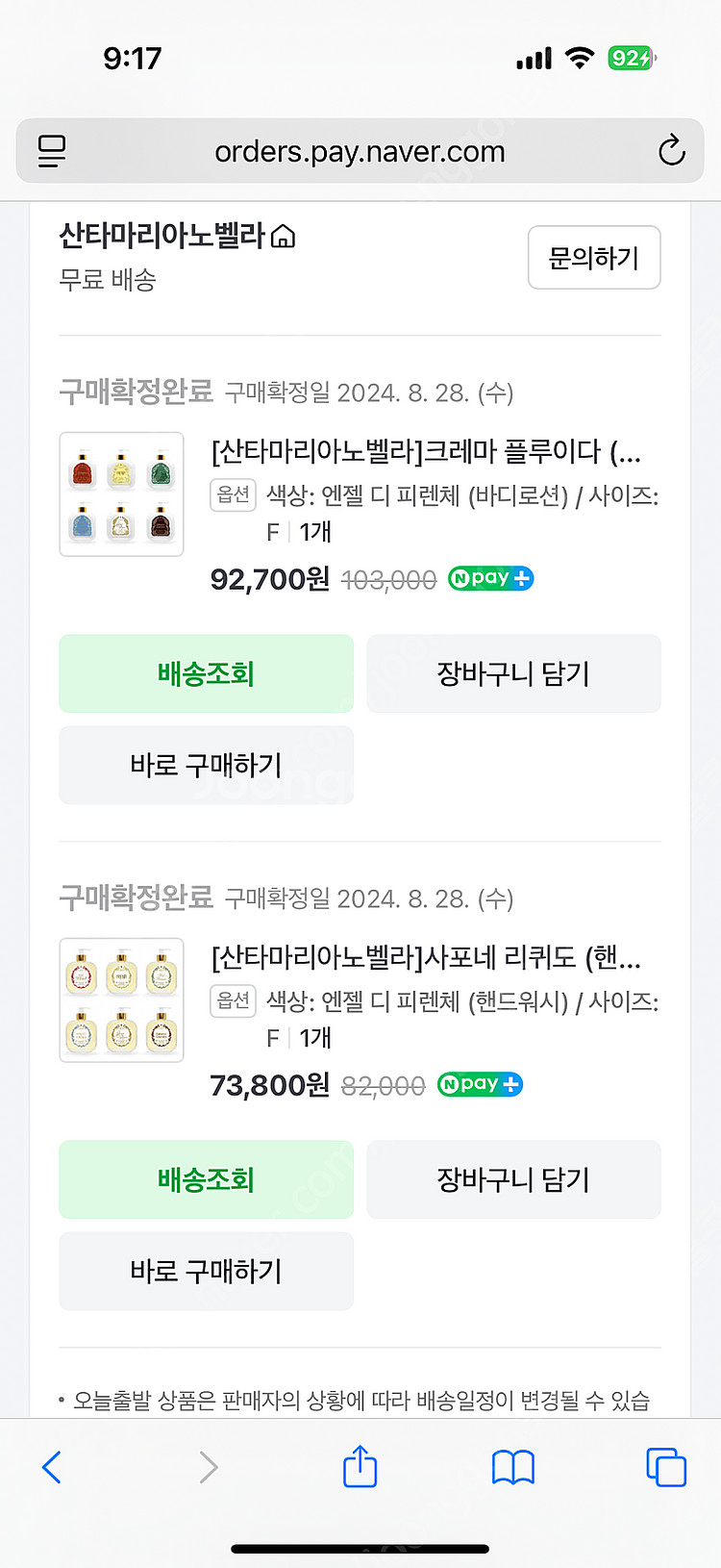The width and height of the screenshot is (721, 1568).
Task: Tap 바로 구매하기 under the first order
Action: [206, 765]
